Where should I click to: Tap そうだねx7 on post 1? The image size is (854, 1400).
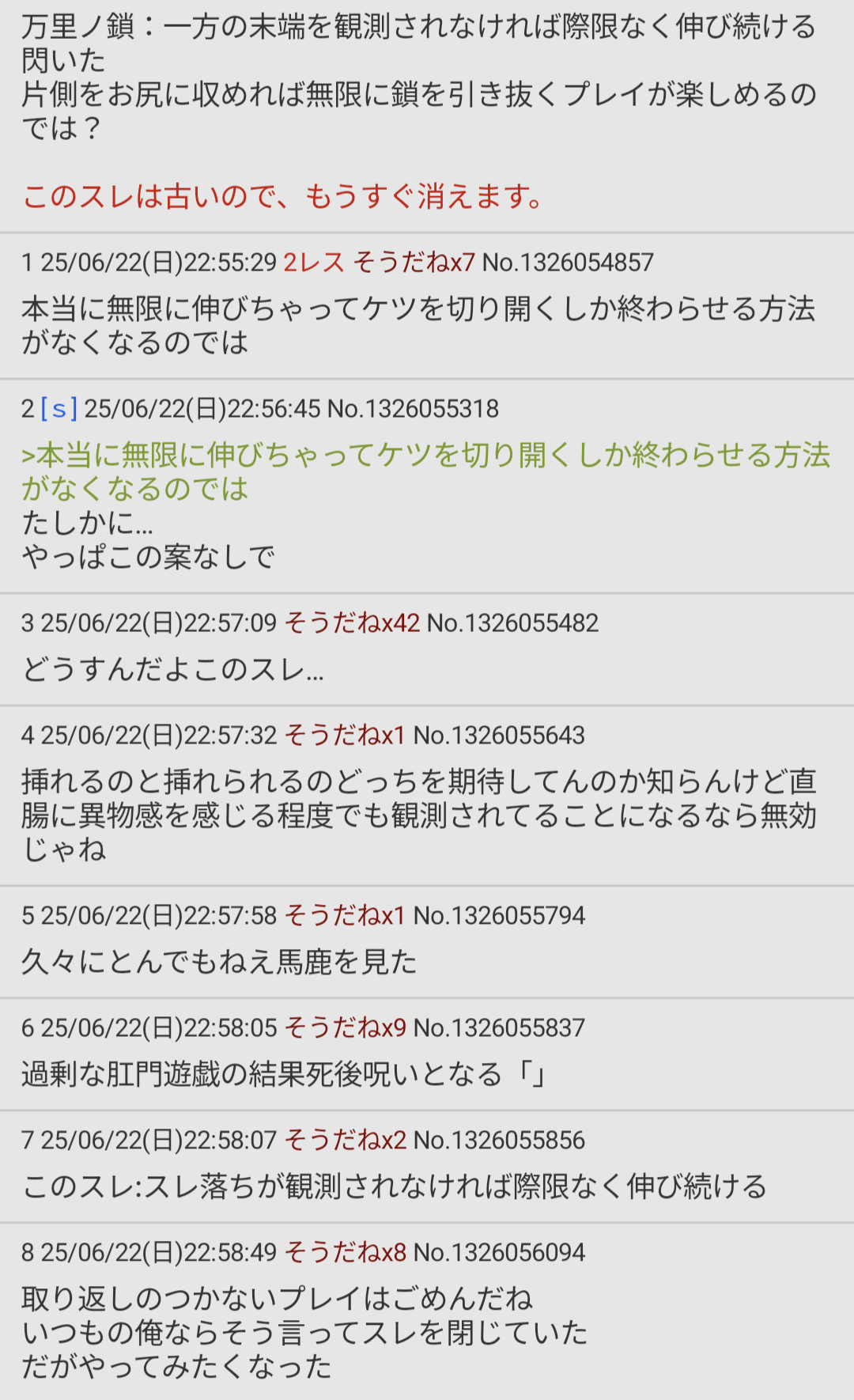414,262
